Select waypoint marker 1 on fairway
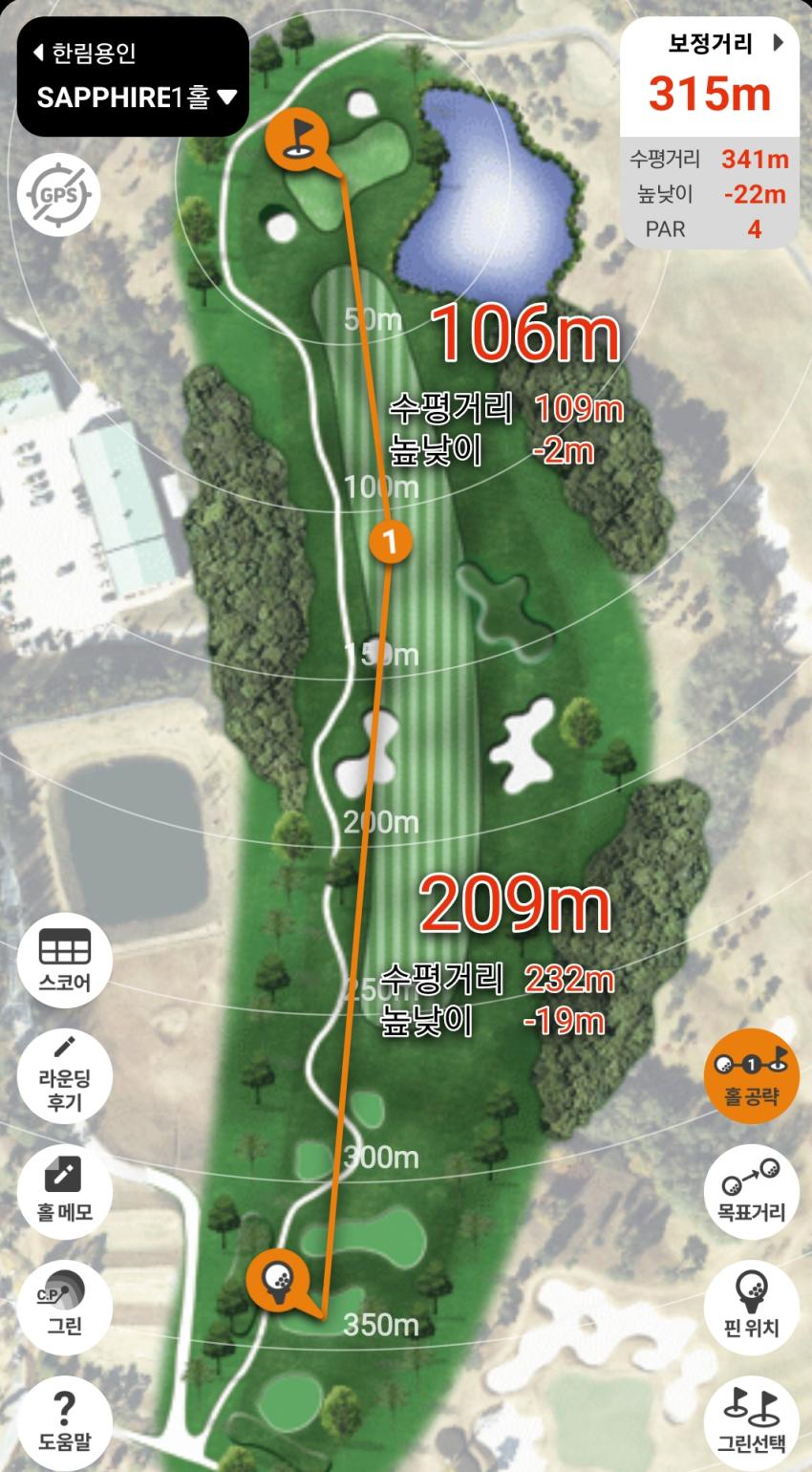Image resolution: width=812 pixels, height=1472 pixels. click(x=390, y=542)
